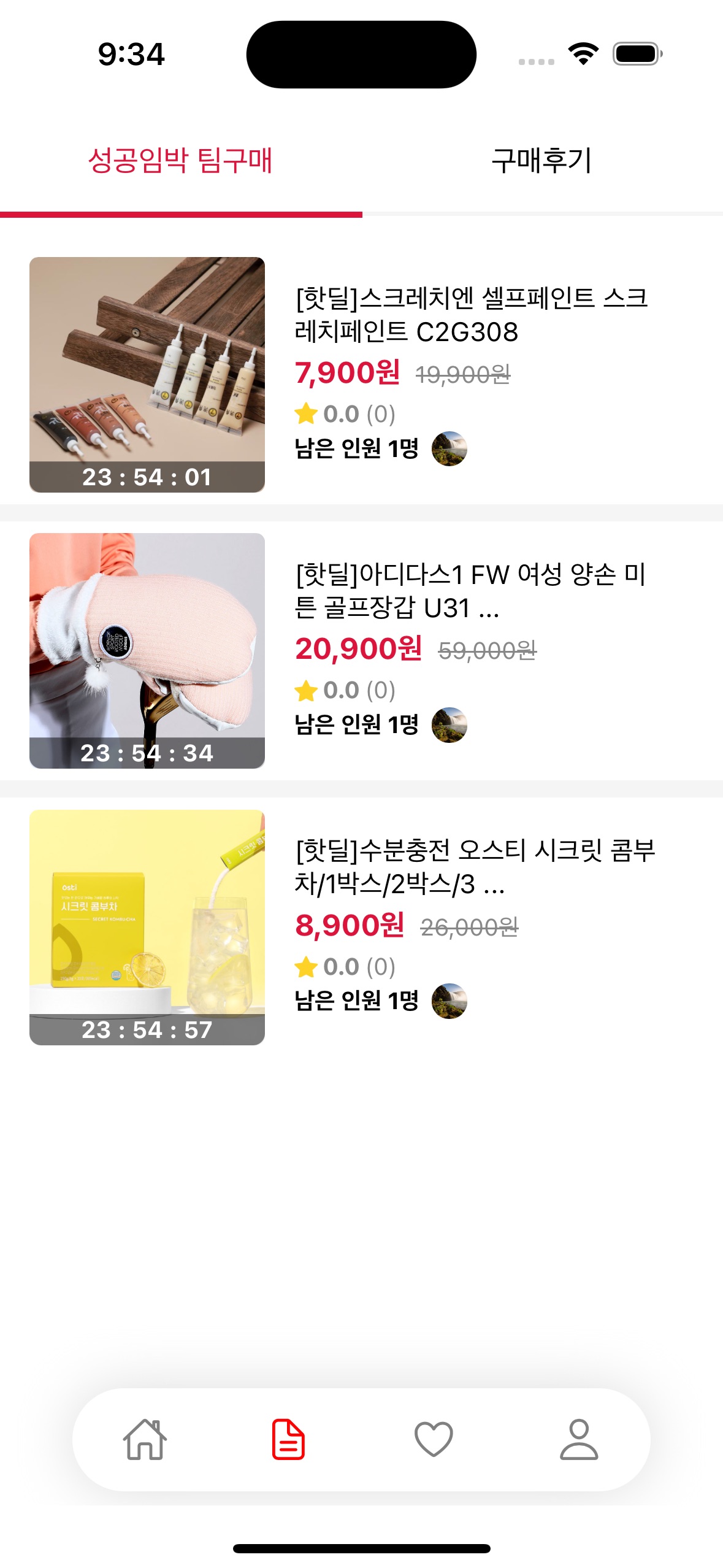
Task: Open the heart wishlist tab
Action: 434,1439
